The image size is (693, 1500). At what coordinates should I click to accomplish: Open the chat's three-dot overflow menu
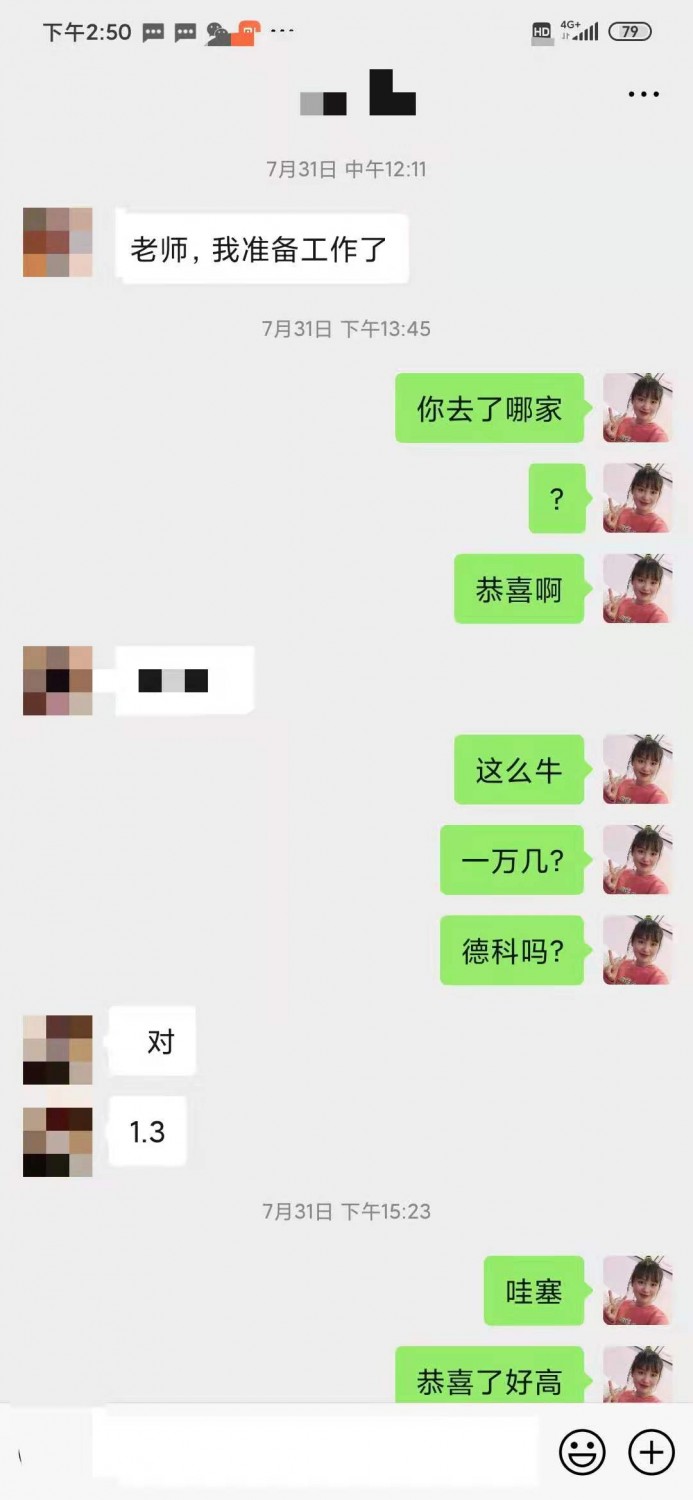[643, 95]
